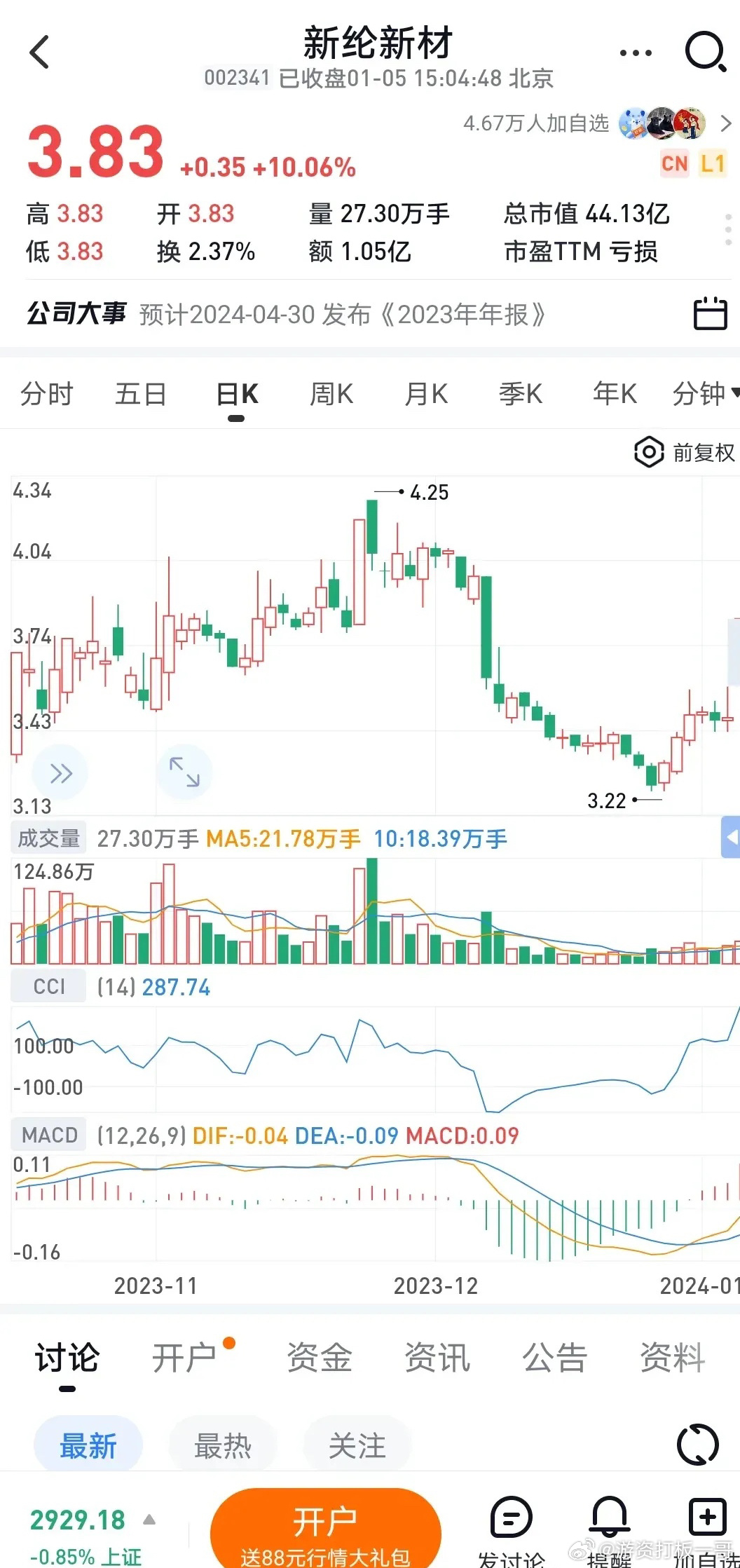Select the 月K chart tab
The image size is (740, 1568).
[x=426, y=393]
